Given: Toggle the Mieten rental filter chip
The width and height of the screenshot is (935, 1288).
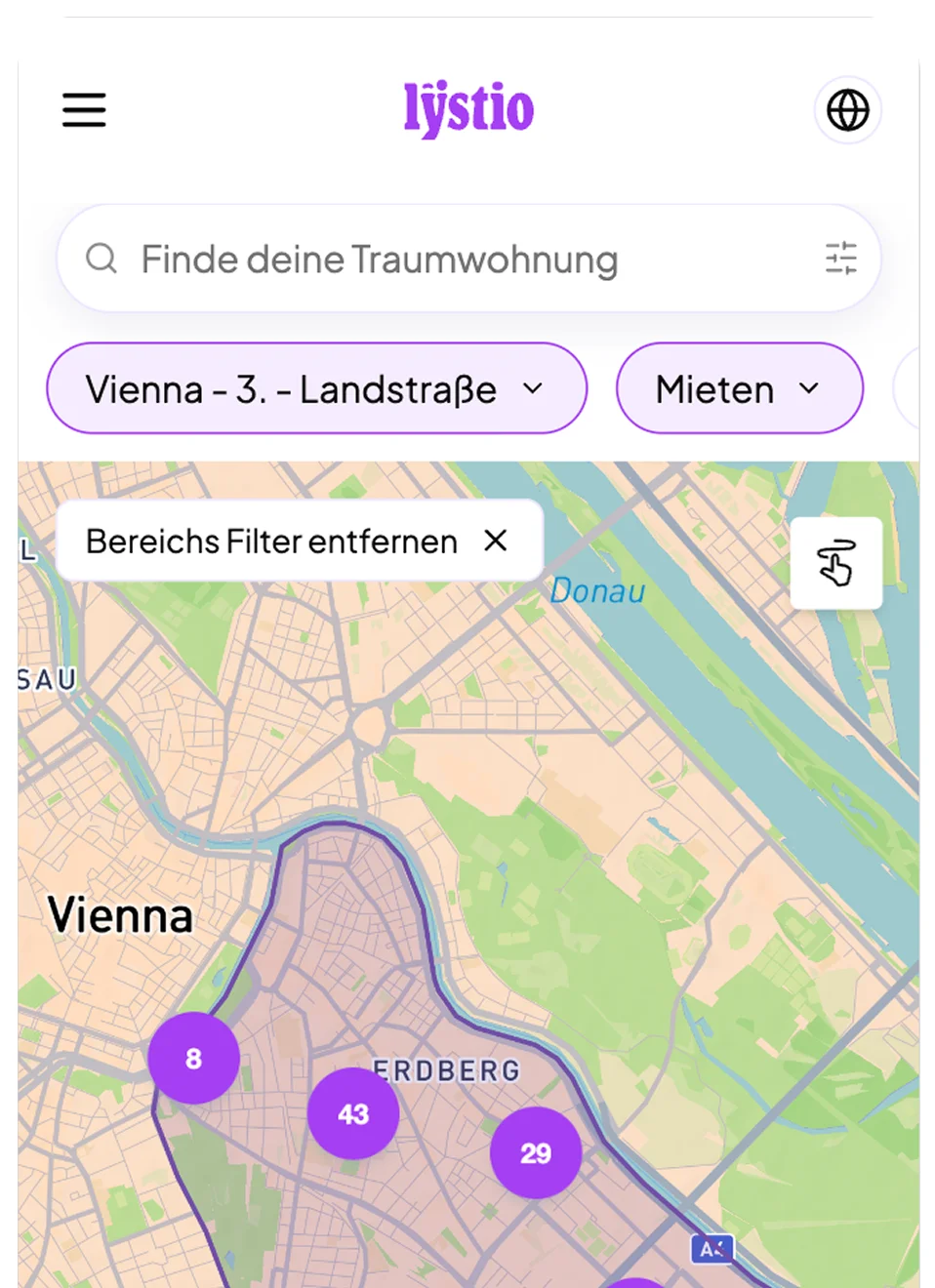Looking at the screenshot, I should [739, 388].
